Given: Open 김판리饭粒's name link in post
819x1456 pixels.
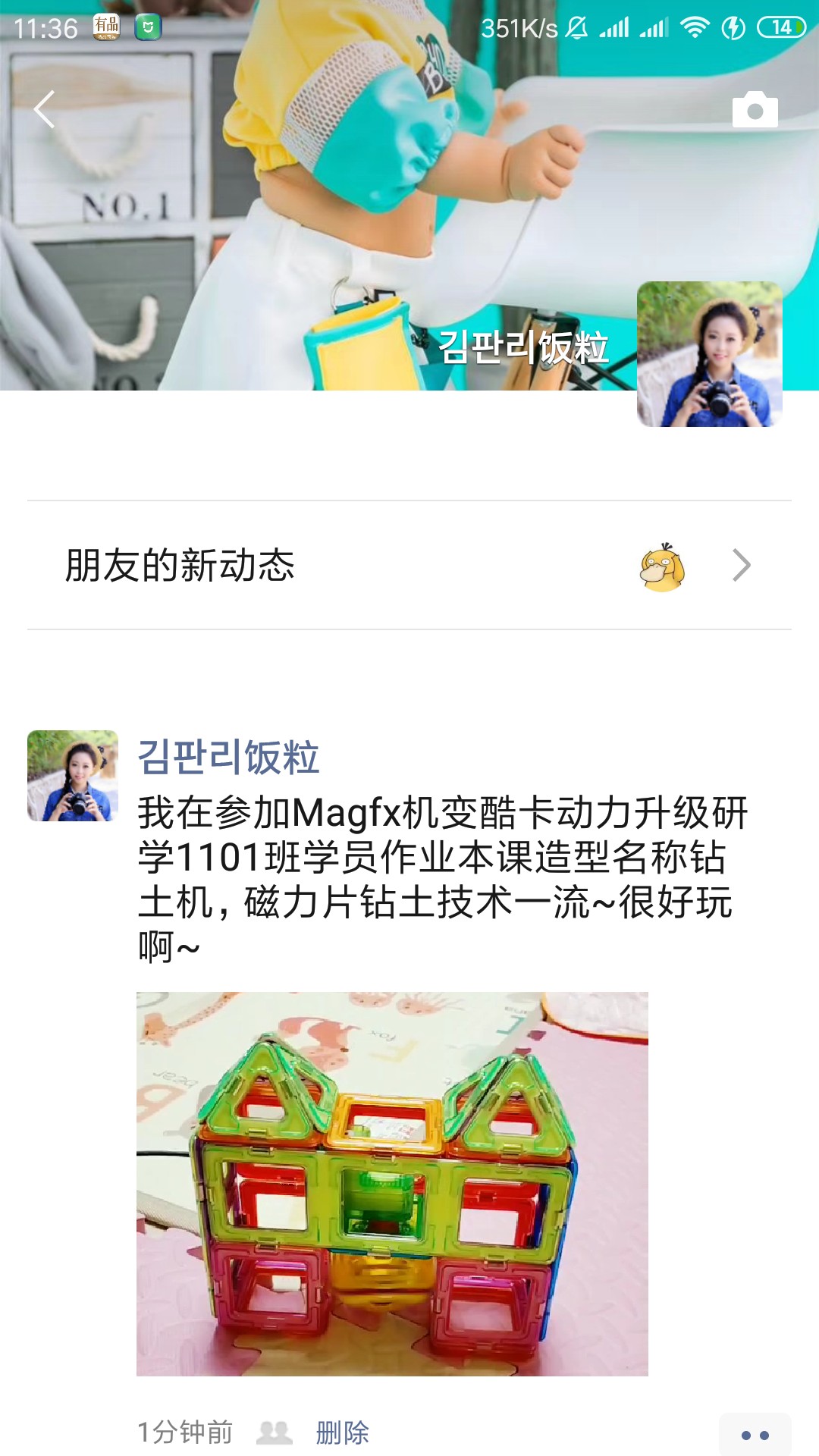Looking at the screenshot, I should pos(228,758).
